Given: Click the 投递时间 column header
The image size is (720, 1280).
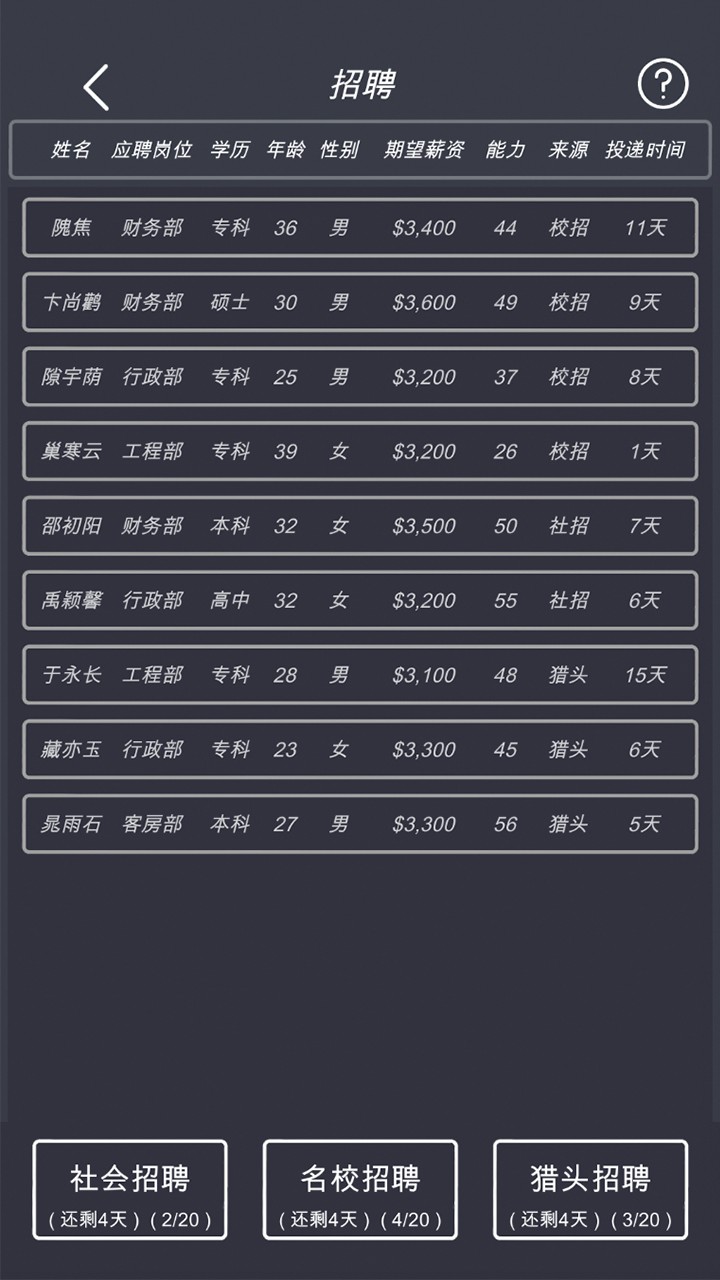Looking at the screenshot, I should (644, 151).
